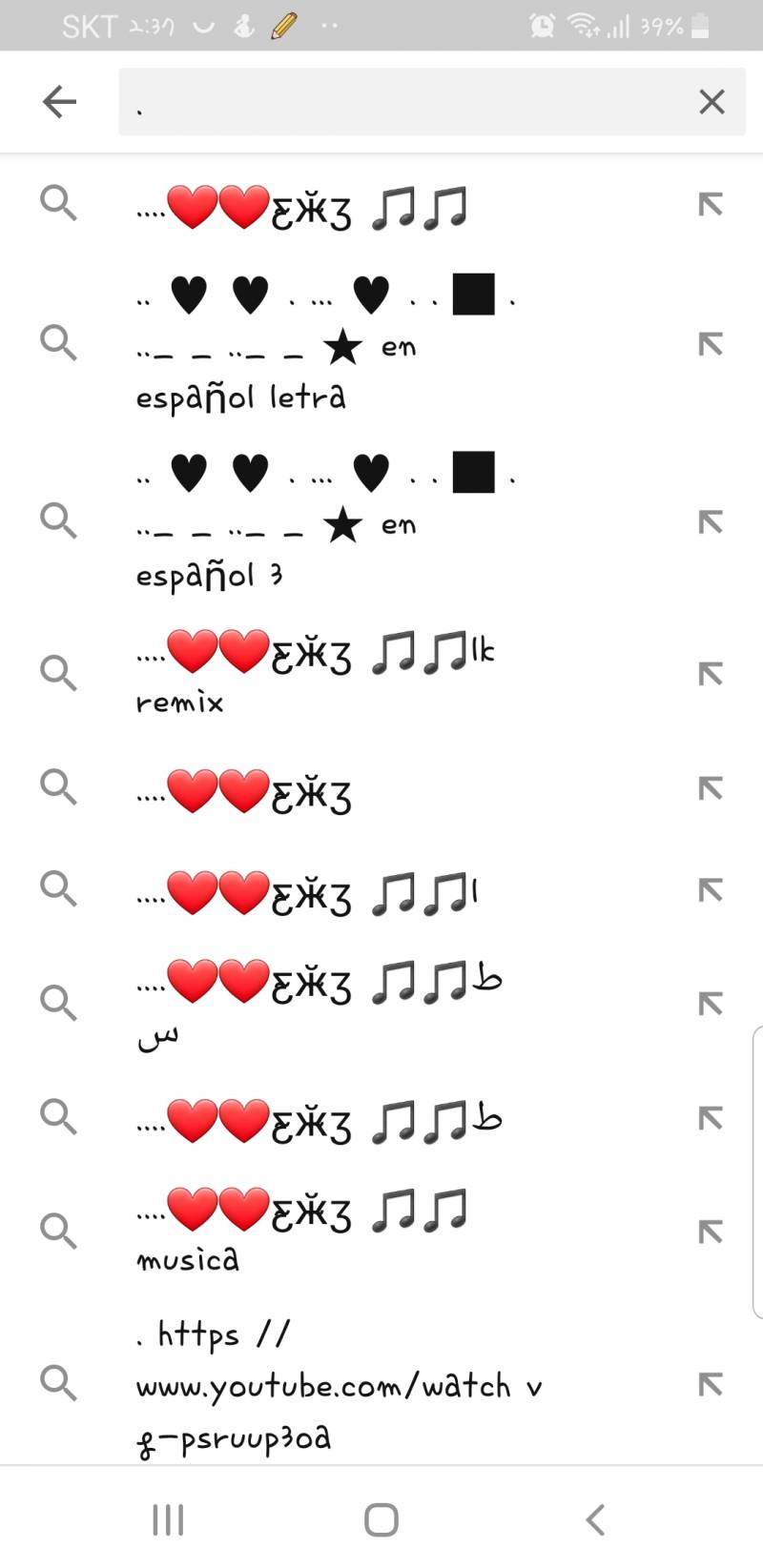Insert 'español letra' suggestion using its arrow
763x1568 pixels.
[x=711, y=344]
